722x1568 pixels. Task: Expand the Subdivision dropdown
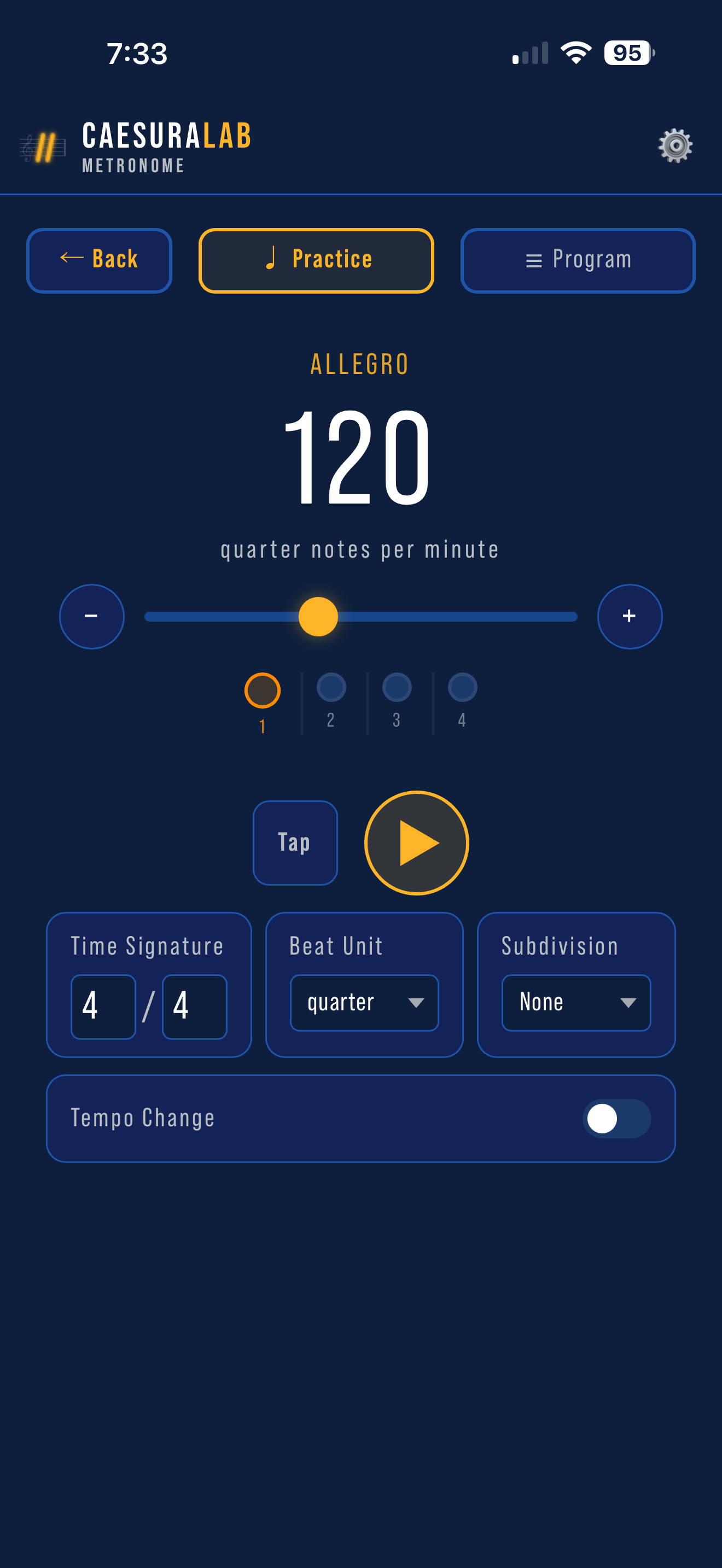575,1003
